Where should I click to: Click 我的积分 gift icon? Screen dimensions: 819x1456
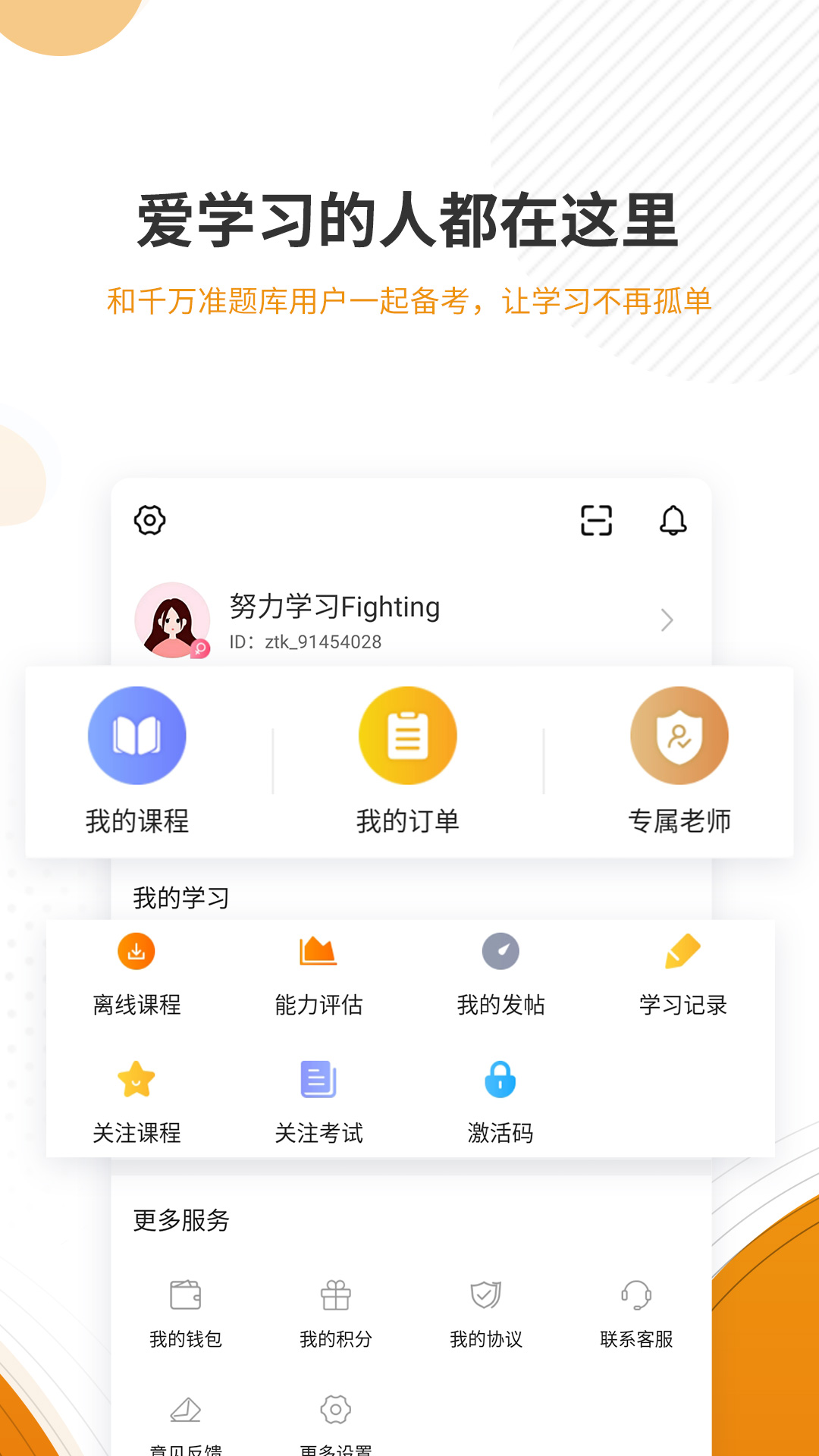point(334,1293)
